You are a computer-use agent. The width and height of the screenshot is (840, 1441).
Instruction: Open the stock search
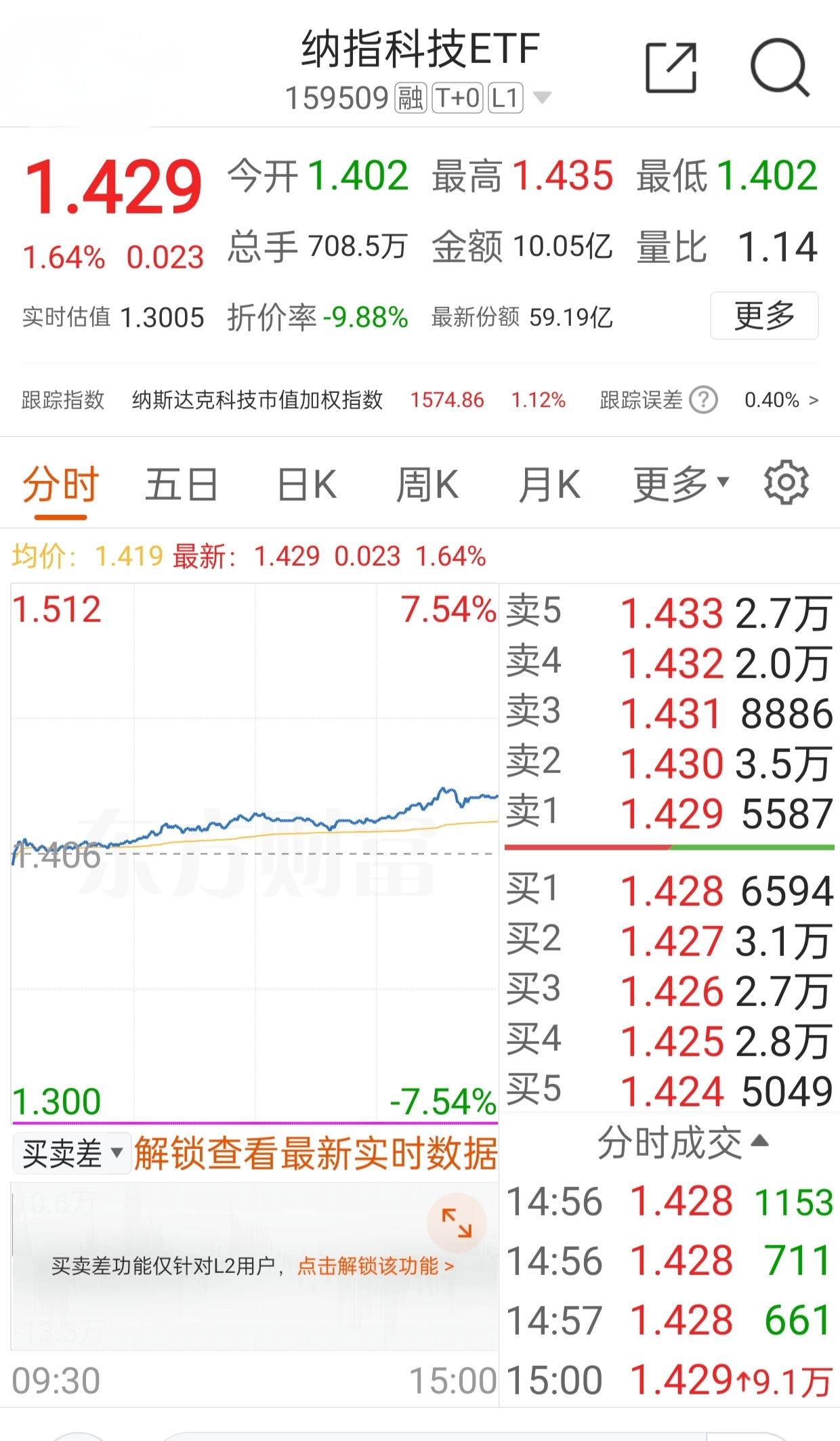[x=780, y=68]
